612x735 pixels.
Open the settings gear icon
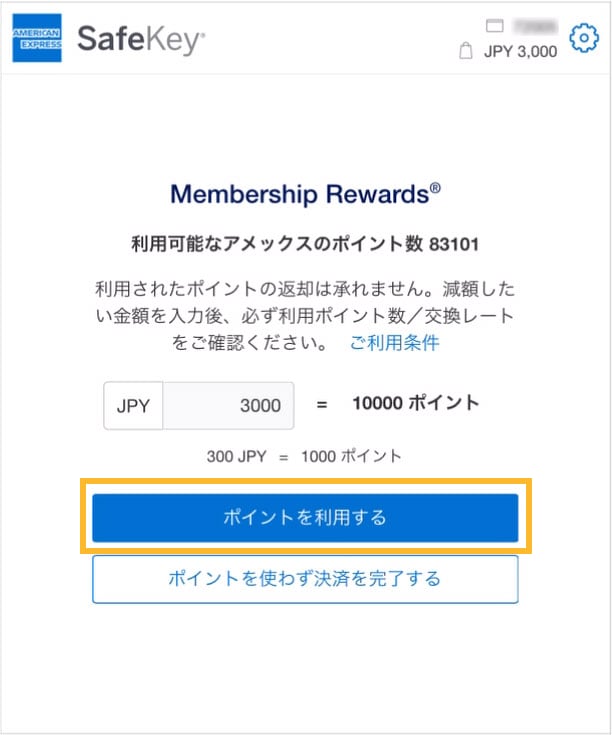[583, 38]
